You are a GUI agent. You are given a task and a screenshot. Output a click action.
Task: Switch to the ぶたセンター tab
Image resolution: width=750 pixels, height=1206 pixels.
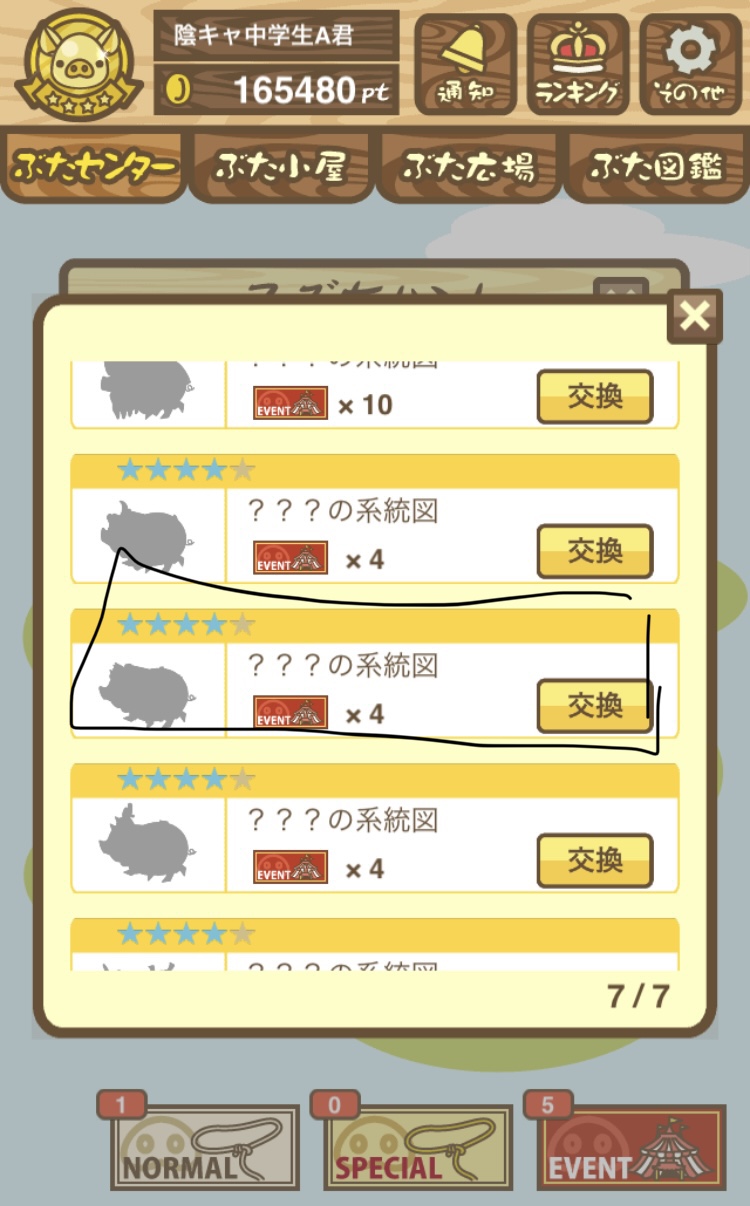pyautogui.click(x=94, y=166)
